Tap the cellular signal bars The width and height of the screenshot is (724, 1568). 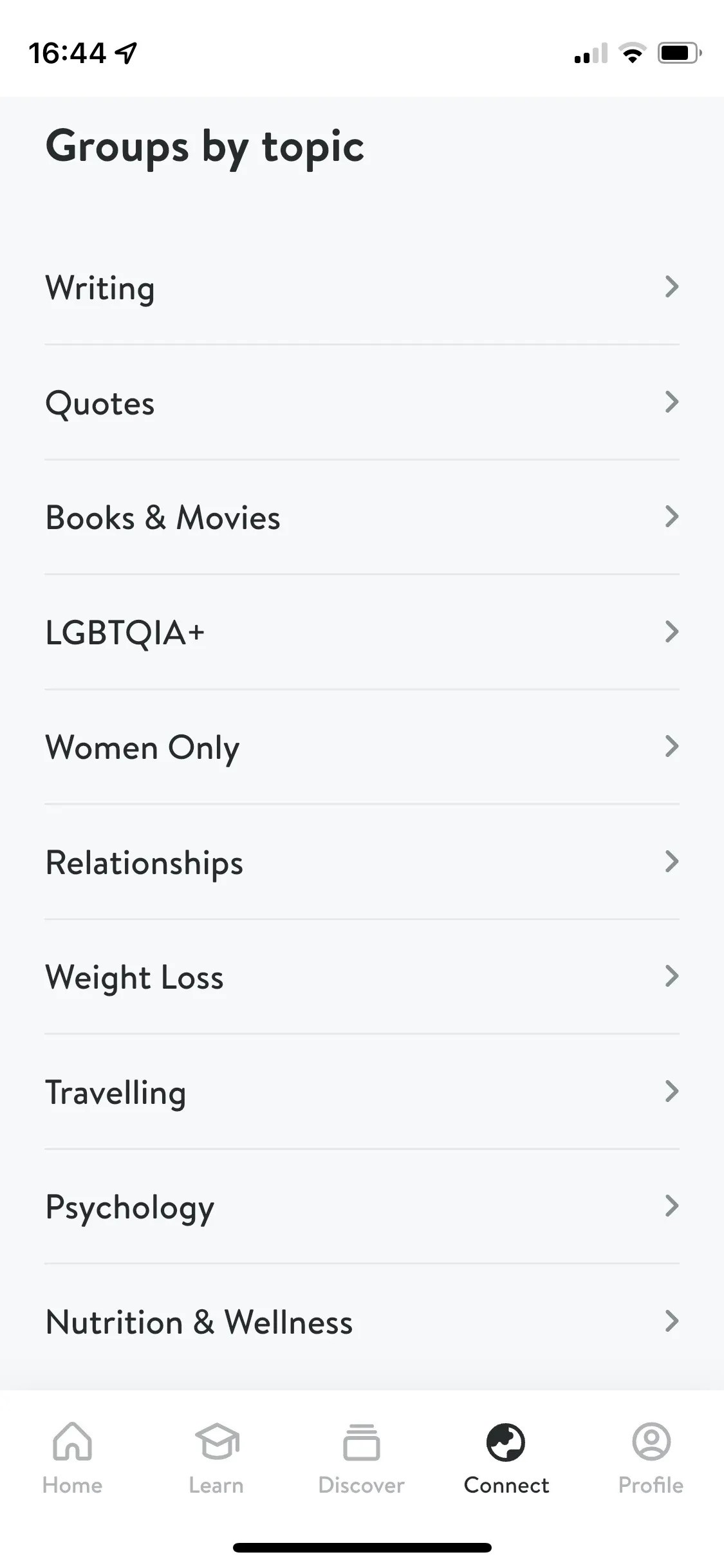tap(589, 53)
